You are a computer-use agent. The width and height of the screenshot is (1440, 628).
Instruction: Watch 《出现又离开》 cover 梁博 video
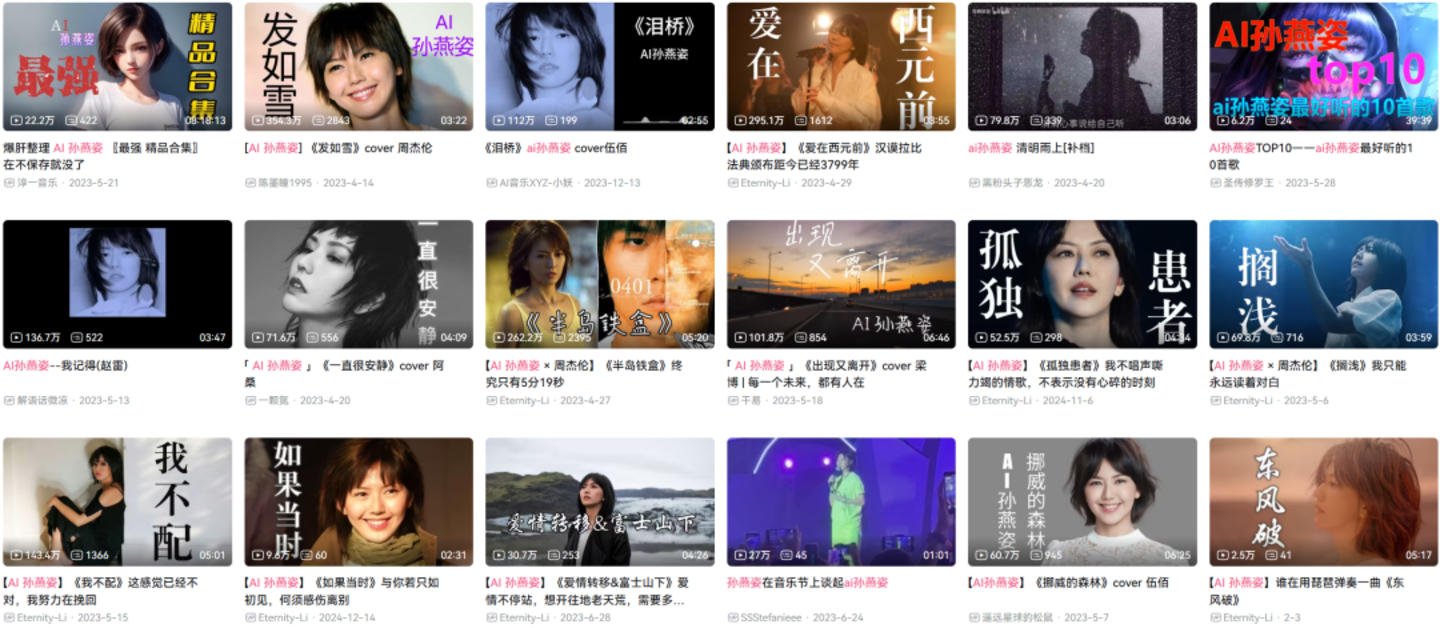tap(841, 284)
